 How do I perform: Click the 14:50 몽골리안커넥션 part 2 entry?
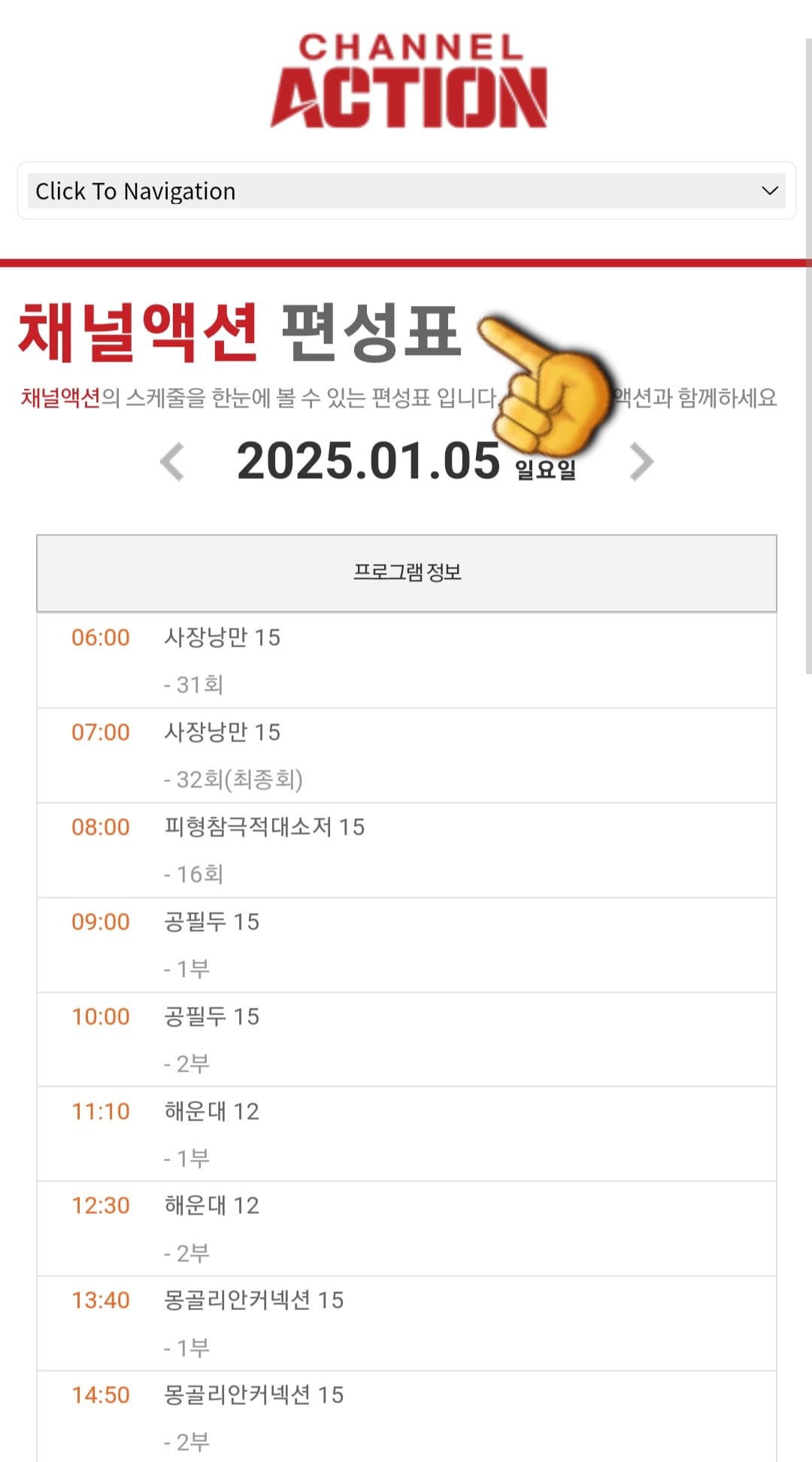tap(252, 1394)
